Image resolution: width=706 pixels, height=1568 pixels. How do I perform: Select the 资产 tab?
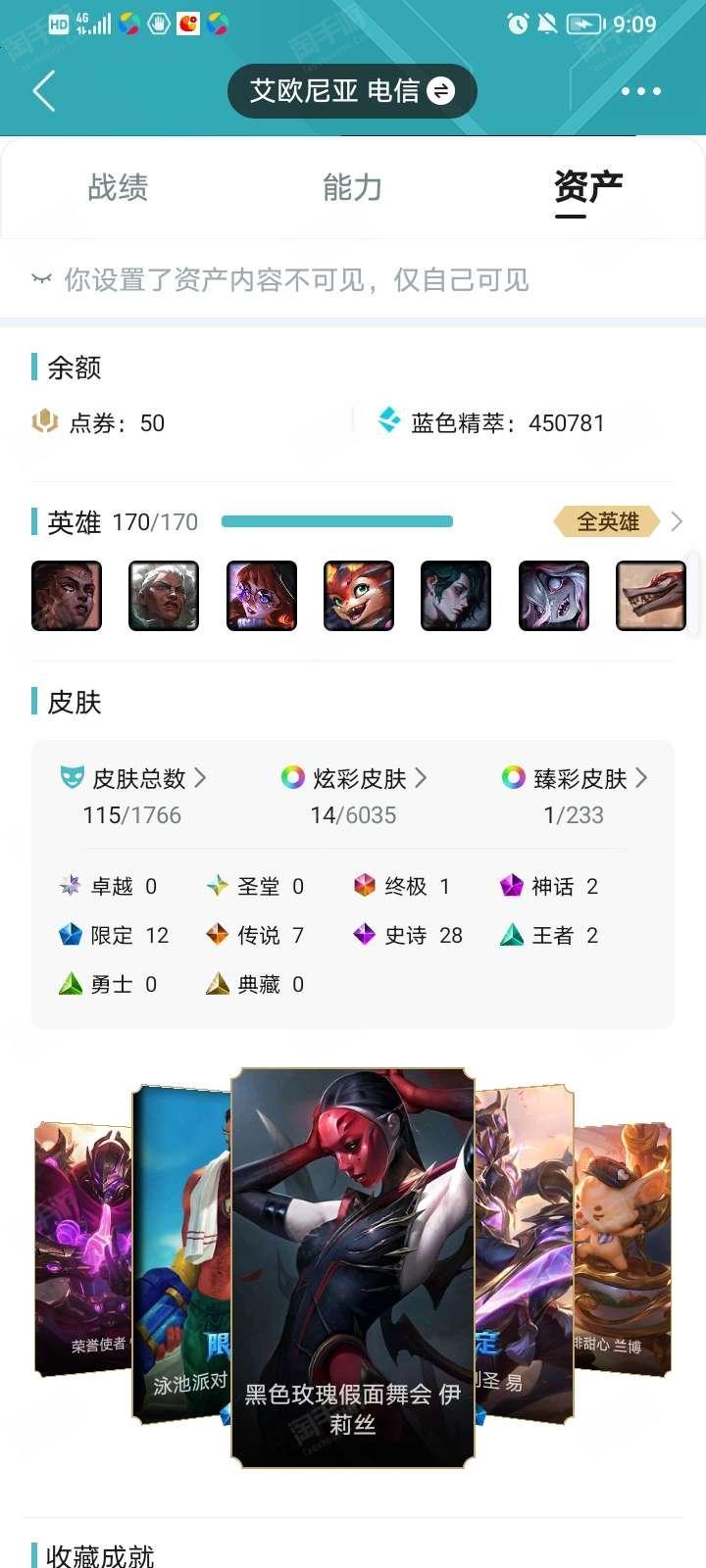(x=587, y=187)
